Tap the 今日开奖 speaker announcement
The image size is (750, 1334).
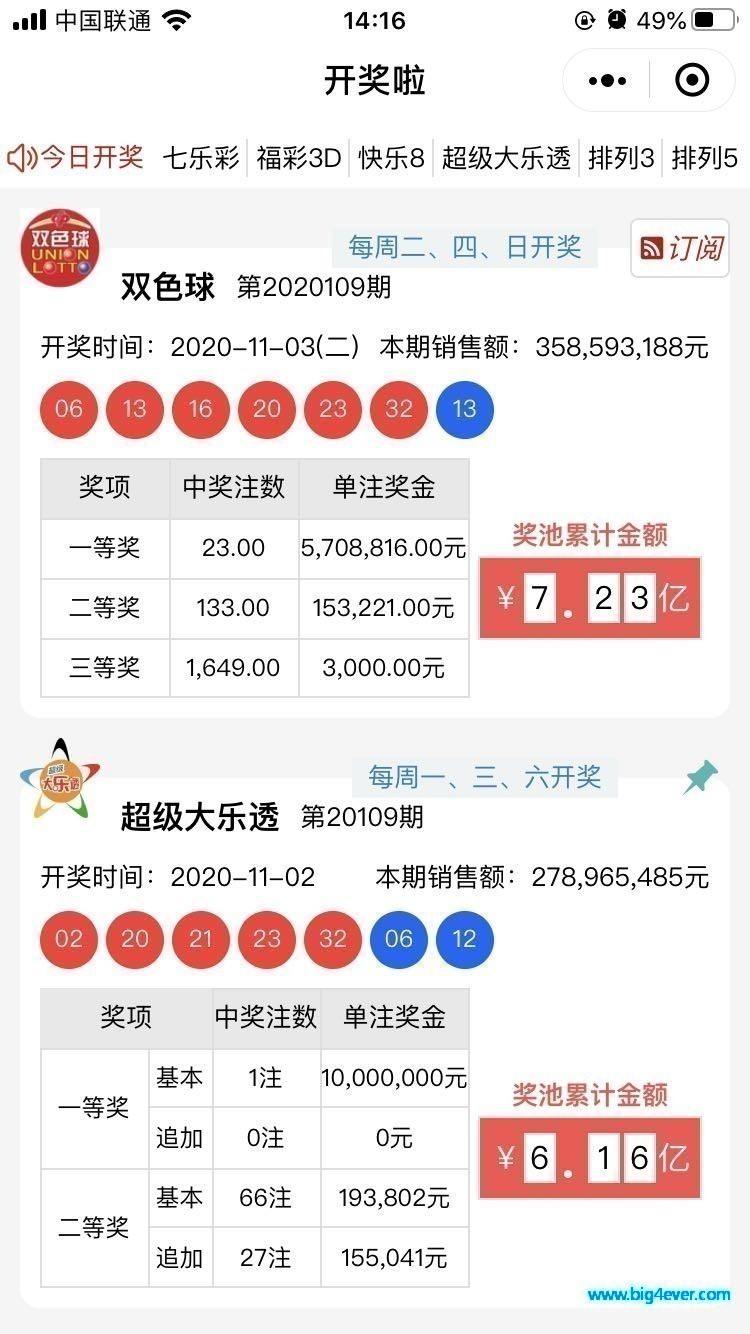tap(76, 158)
